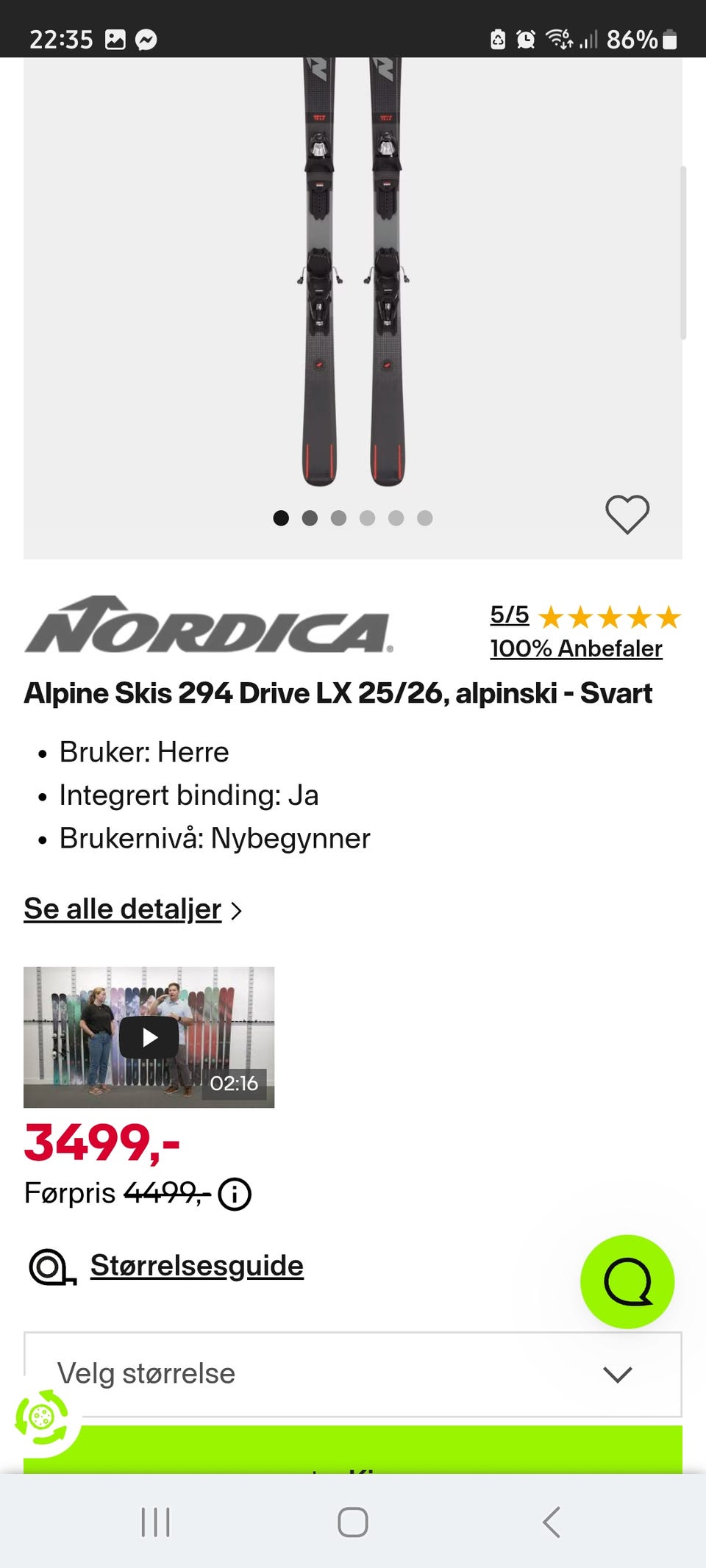The image size is (706, 1568).
Task: Go back with the system back button
Action: pyautogui.click(x=551, y=1522)
